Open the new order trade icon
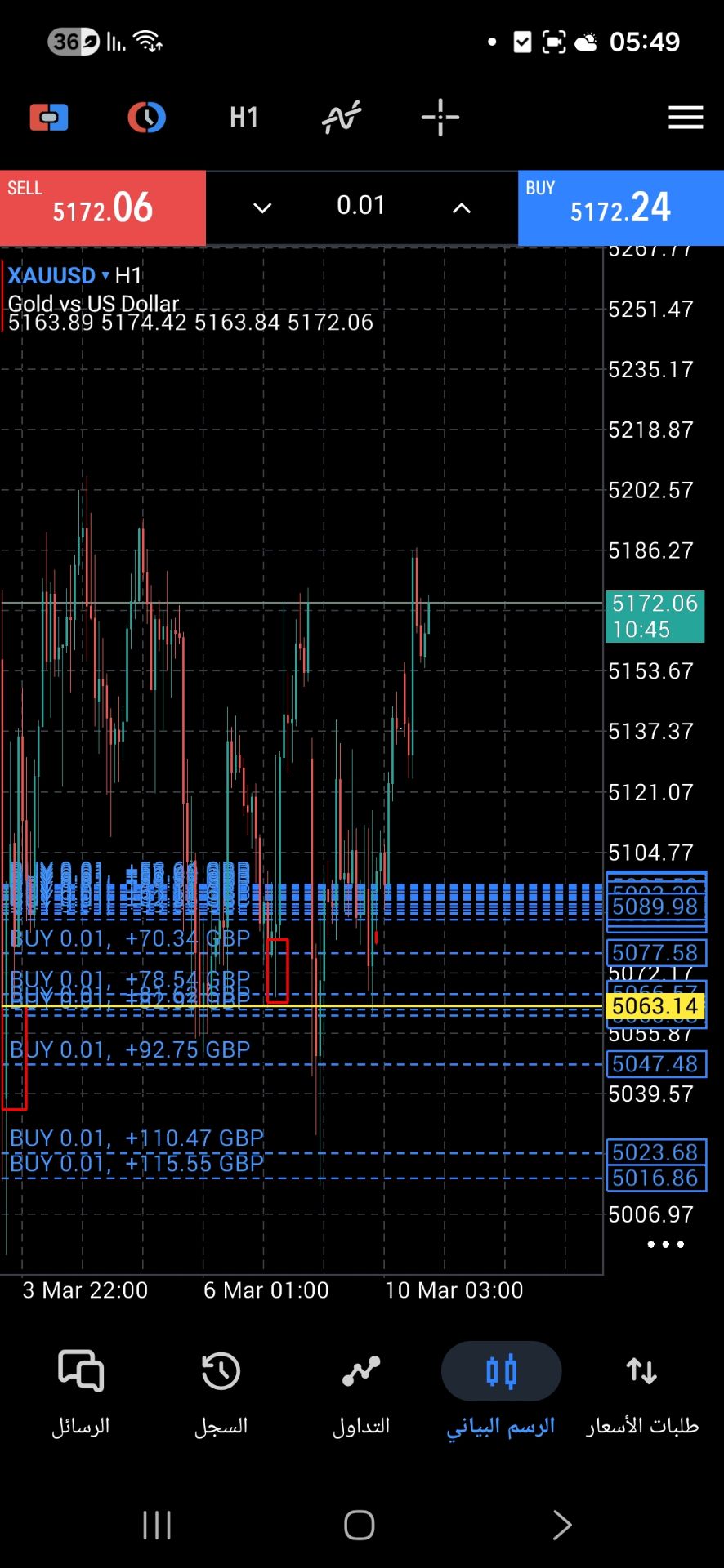The height and width of the screenshot is (1568, 724). (x=49, y=118)
